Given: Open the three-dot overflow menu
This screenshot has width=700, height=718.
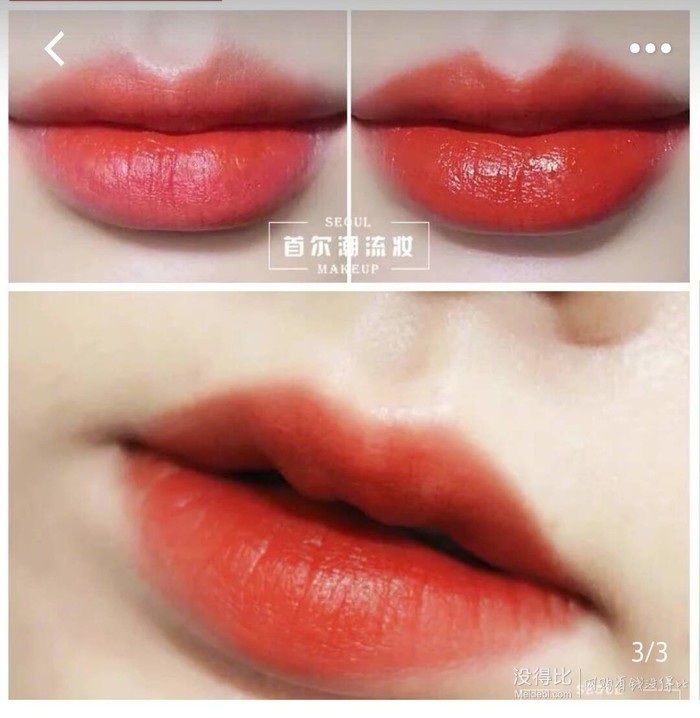Looking at the screenshot, I should (x=649, y=48).
